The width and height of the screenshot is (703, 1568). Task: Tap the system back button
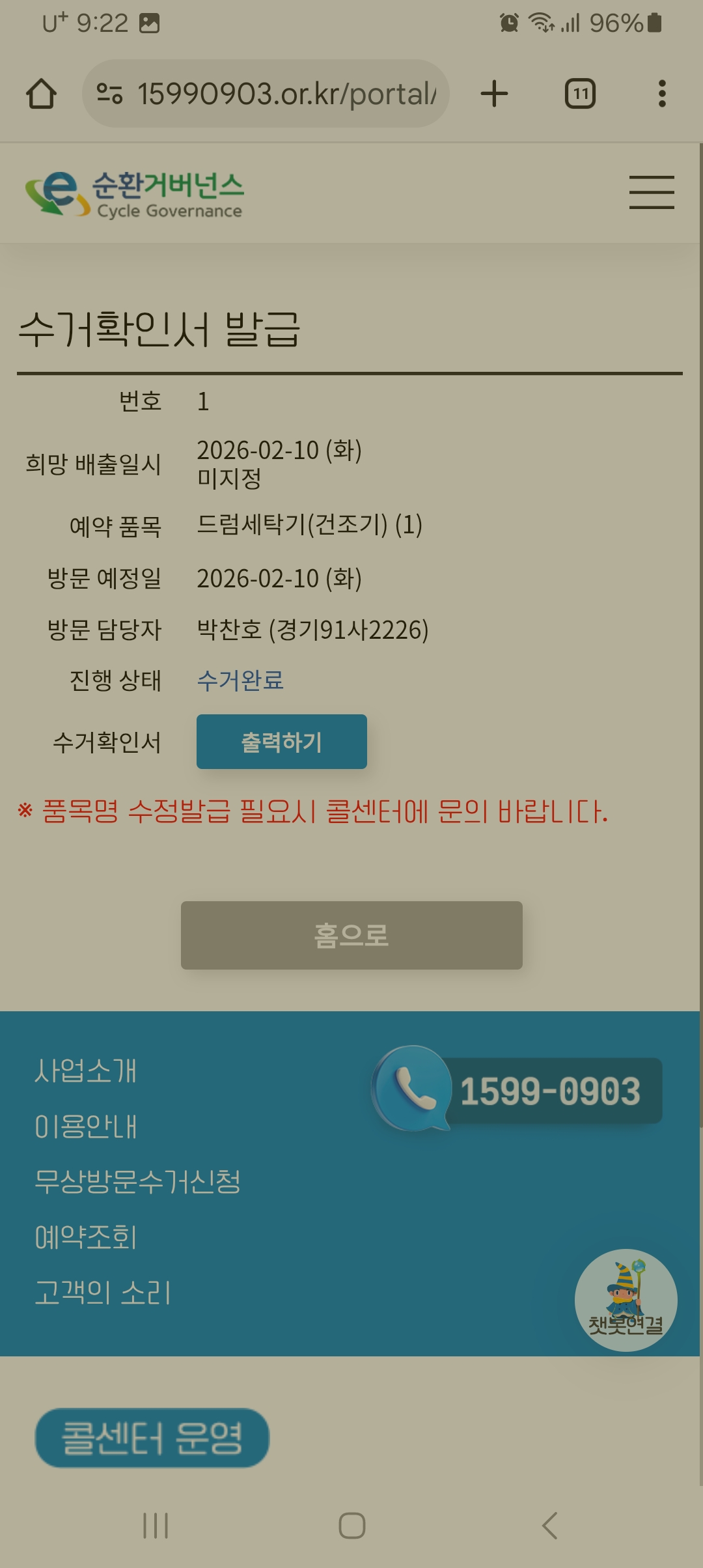(550, 1526)
